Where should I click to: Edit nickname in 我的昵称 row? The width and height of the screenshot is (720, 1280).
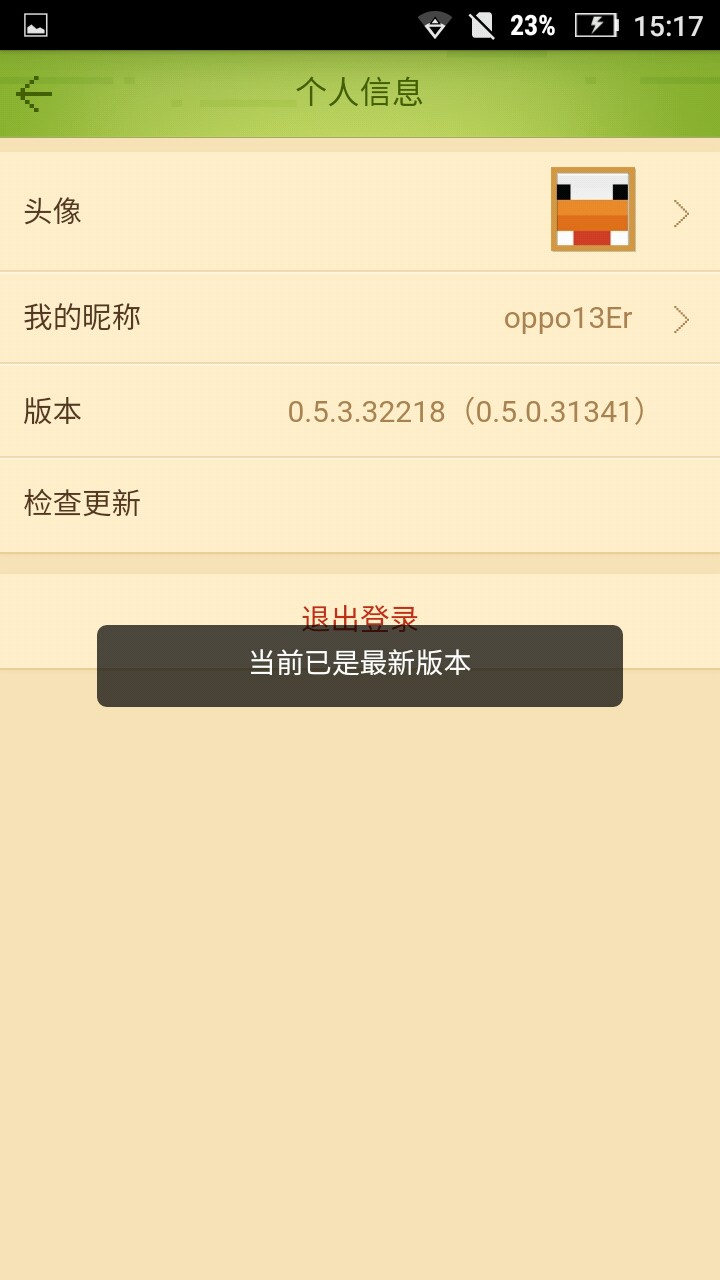pyautogui.click(x=360, y=318)
